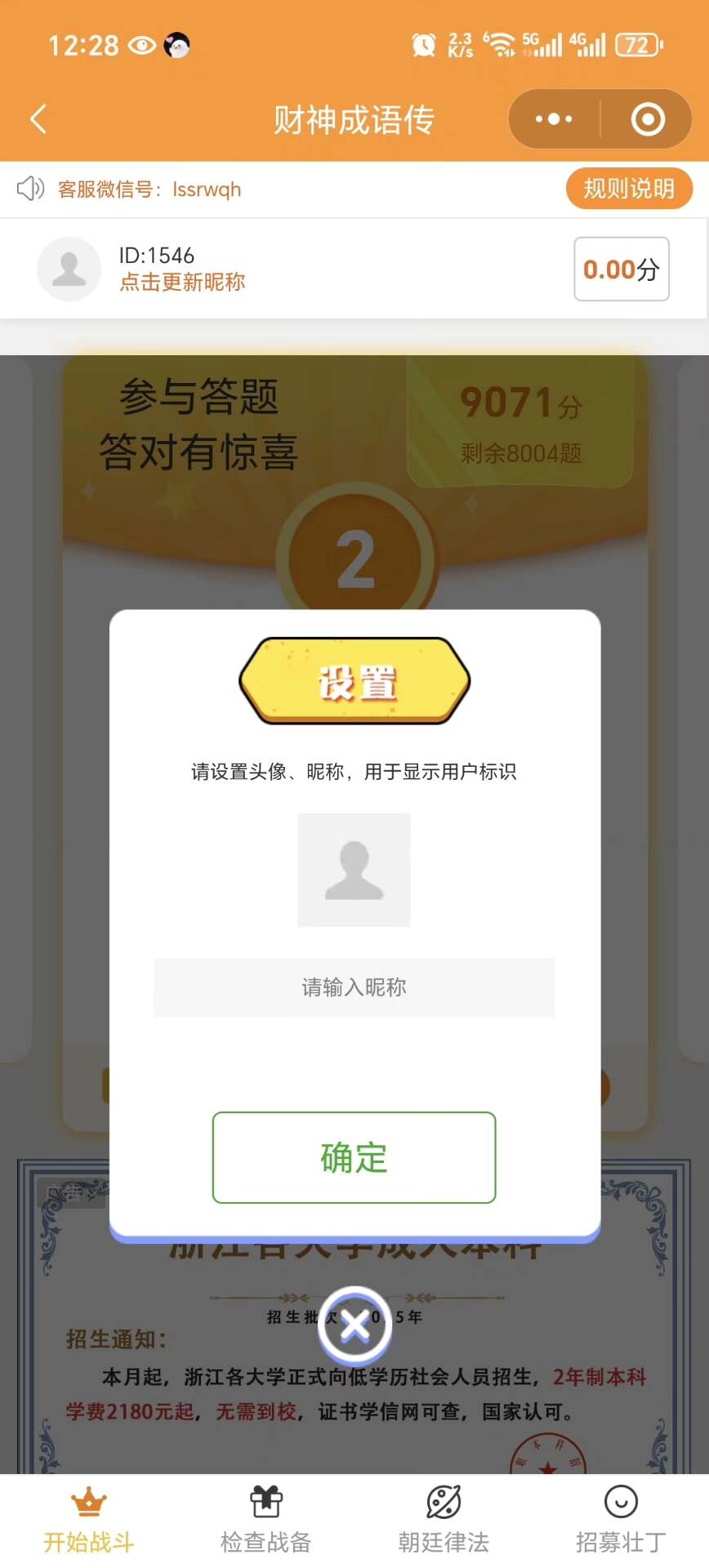Dismiss the 设置 dialog with the X
The height and width of the screenshot is (1568, 709).
[x=354, y=1326]
